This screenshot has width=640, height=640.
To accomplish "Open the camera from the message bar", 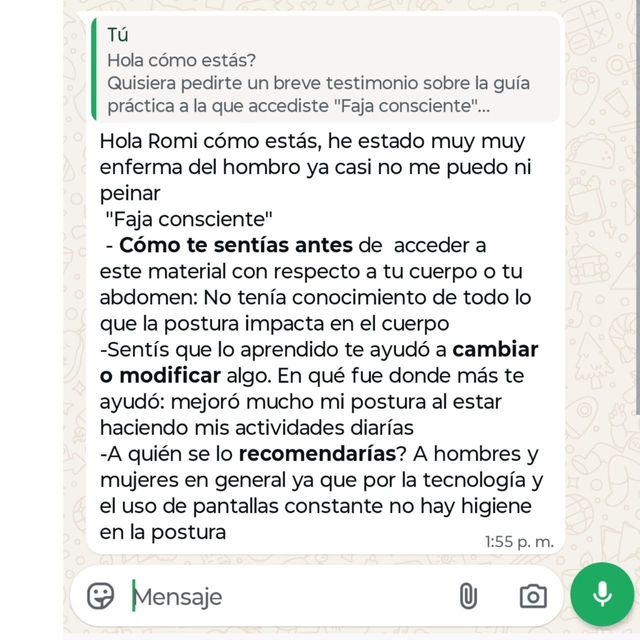I will 533,596.
